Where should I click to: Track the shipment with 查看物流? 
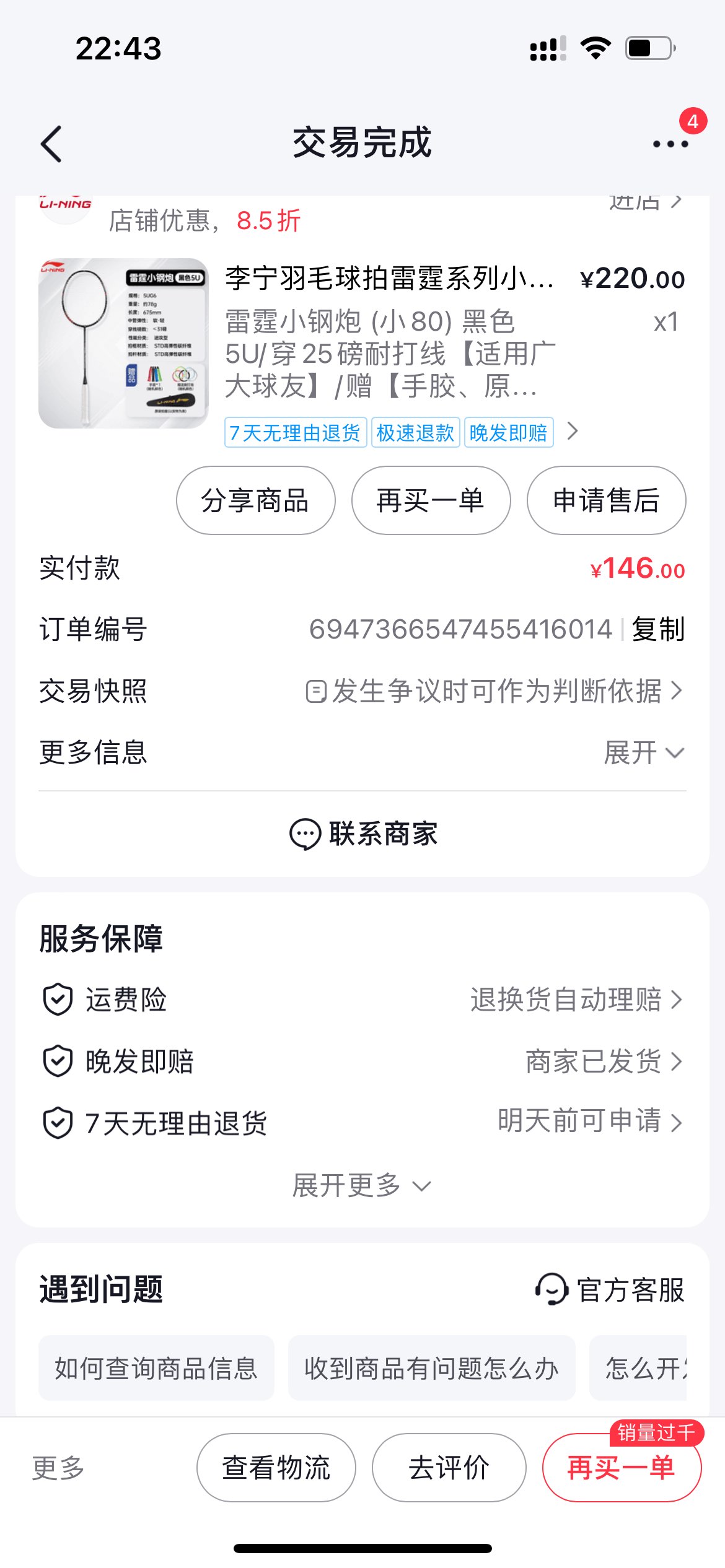coord(276,1468)
